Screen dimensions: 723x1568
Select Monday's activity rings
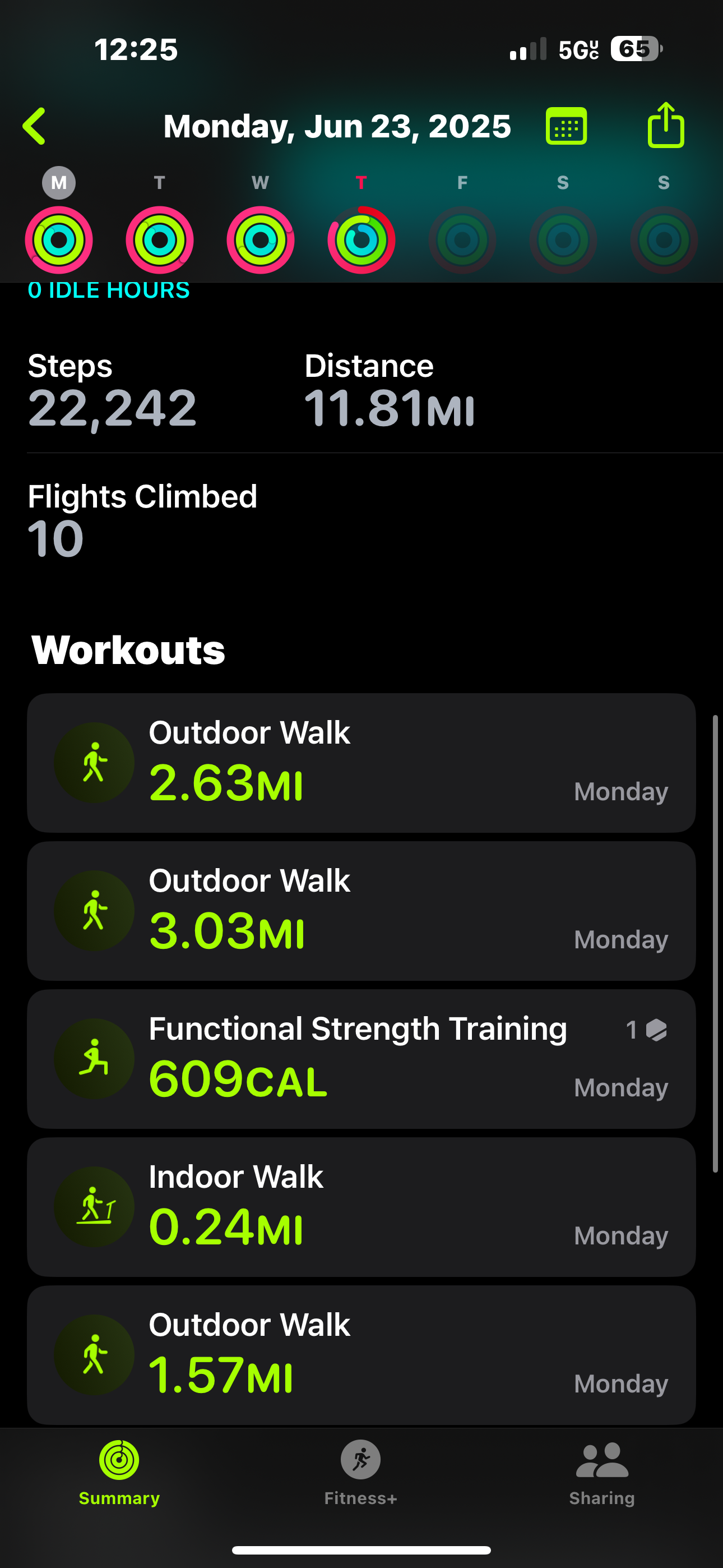59,240
